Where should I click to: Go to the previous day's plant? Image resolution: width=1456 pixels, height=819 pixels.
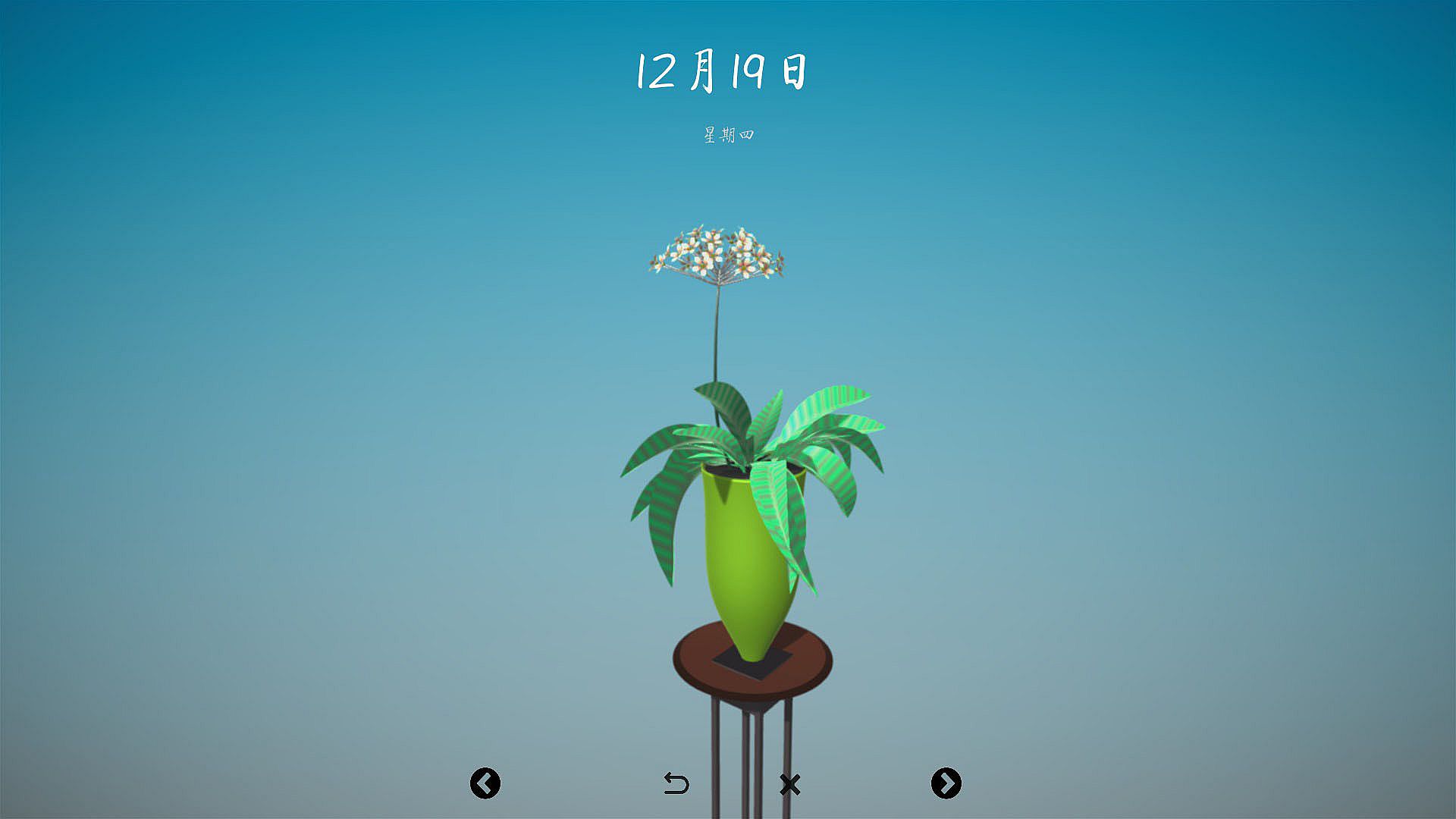coord(485,783)
